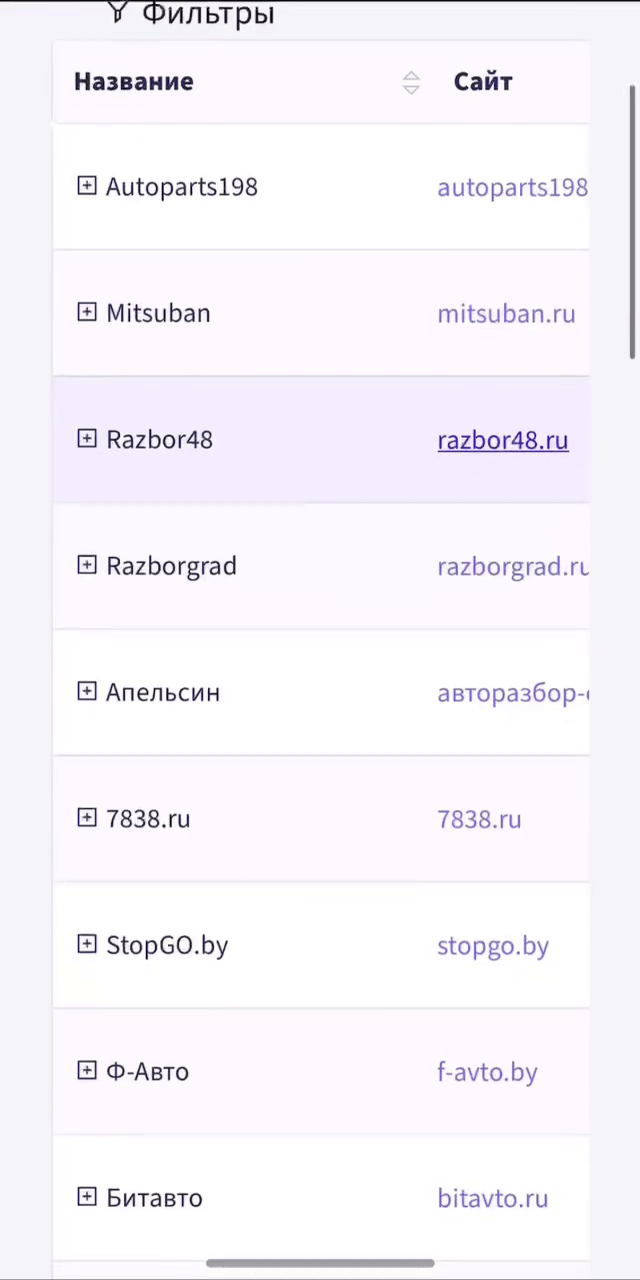This screenshot has height=1280, width=640.
Task: Expand the Битавто row
Action: tap(87, 1197)
